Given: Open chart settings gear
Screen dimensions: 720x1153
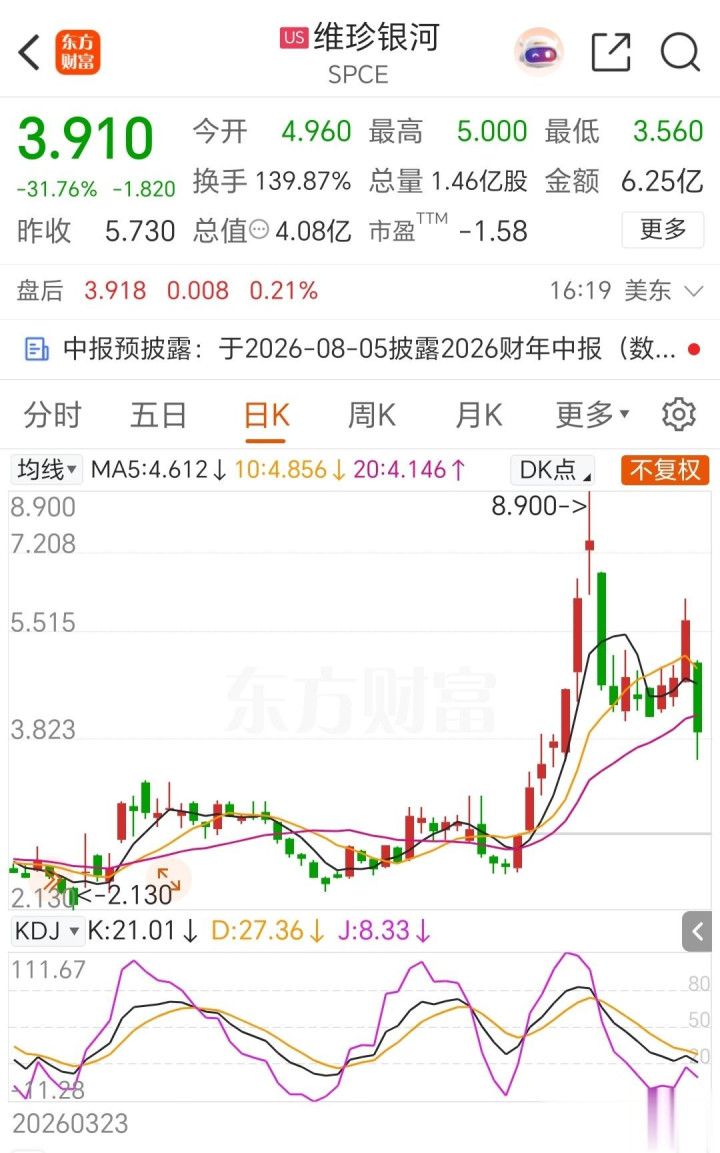Looking at the screenshot, I should [x=678, y=415].
